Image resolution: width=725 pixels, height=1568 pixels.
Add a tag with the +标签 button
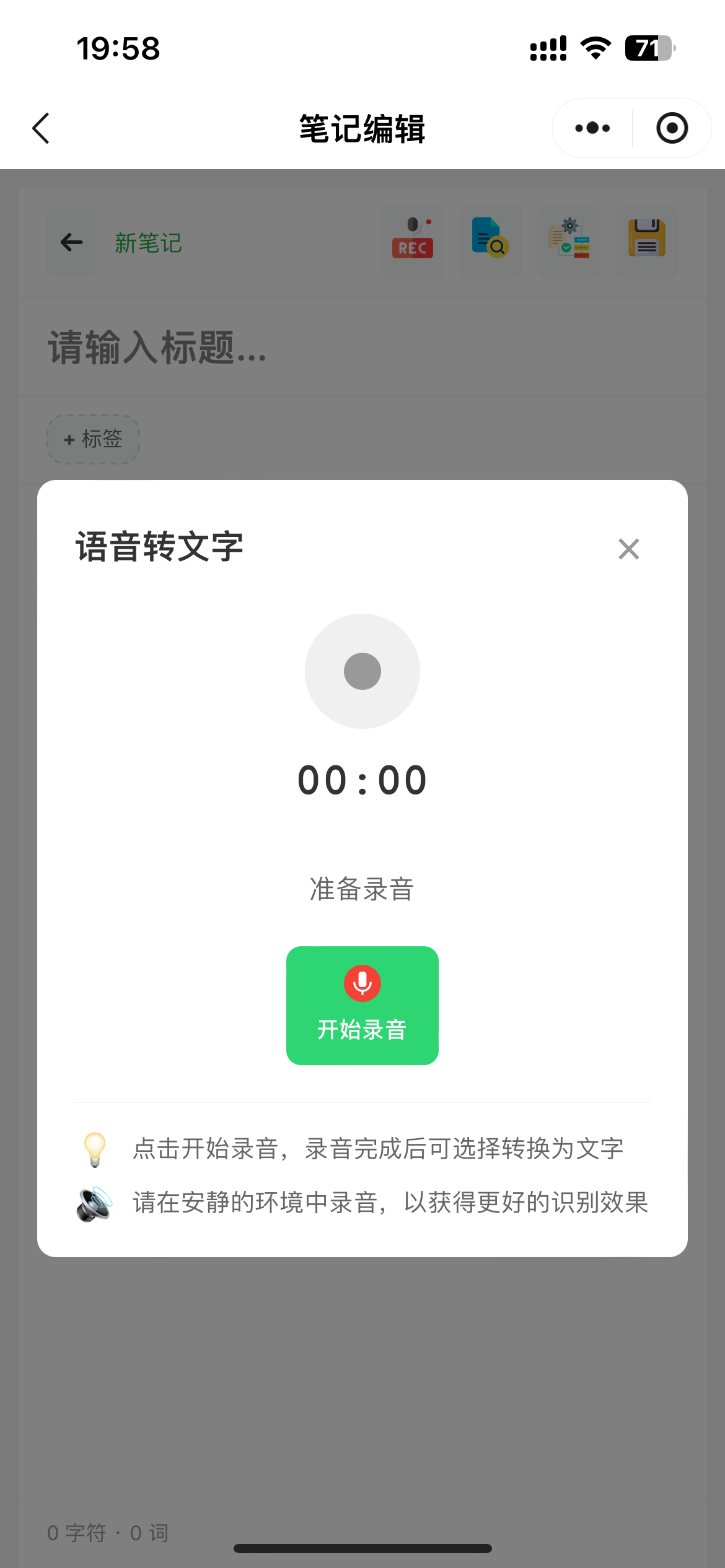tap(92, 440)
